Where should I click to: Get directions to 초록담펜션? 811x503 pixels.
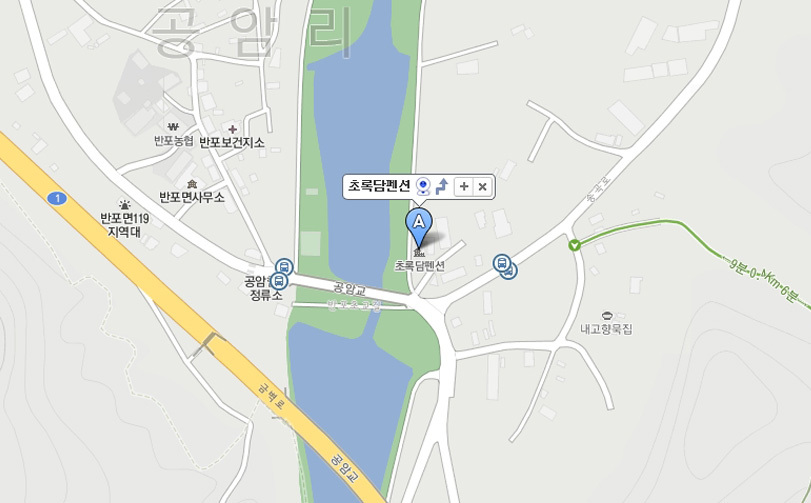pos(442,186)
